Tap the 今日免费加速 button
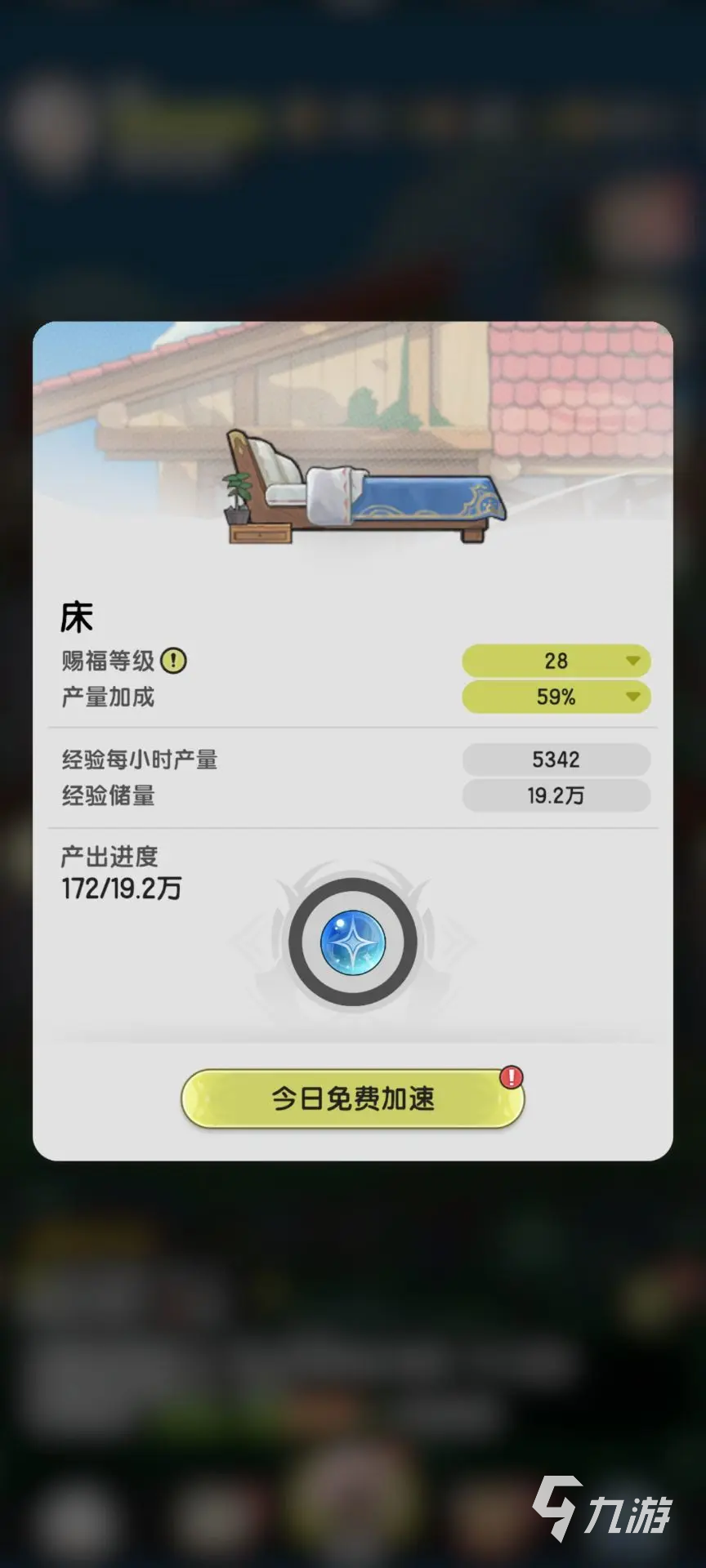 (352, 1098)
